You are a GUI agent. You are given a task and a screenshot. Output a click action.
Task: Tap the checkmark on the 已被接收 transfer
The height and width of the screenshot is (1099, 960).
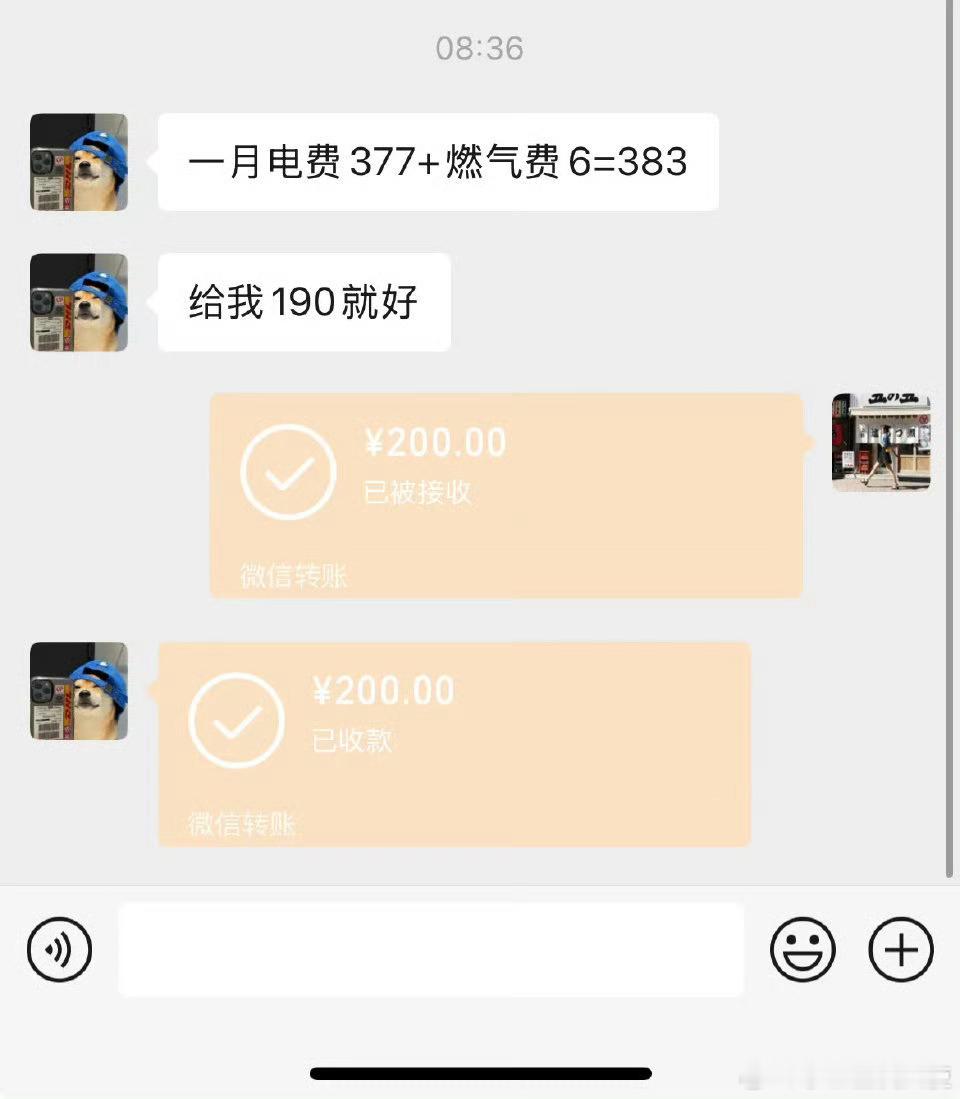point(287,470)
